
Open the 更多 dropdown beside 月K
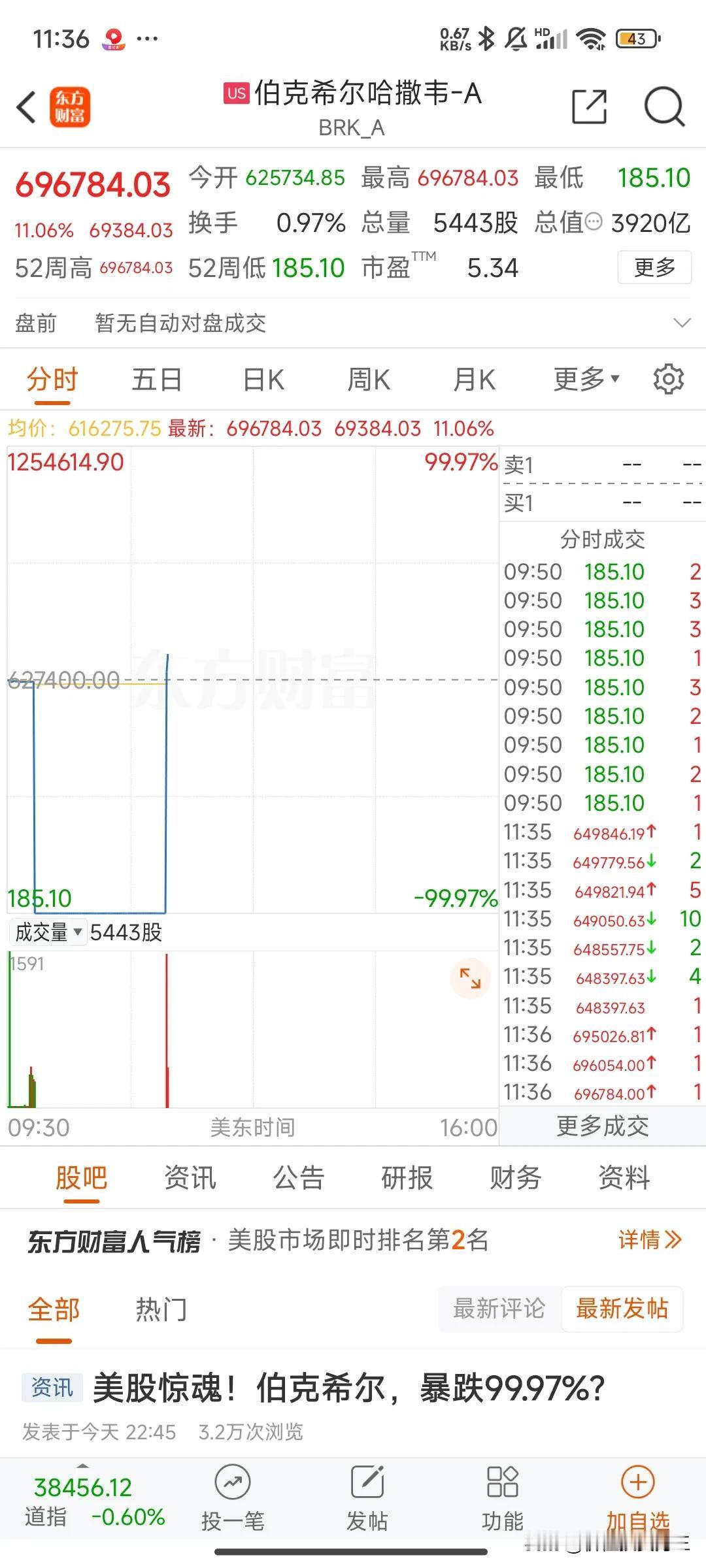point(584,379)
